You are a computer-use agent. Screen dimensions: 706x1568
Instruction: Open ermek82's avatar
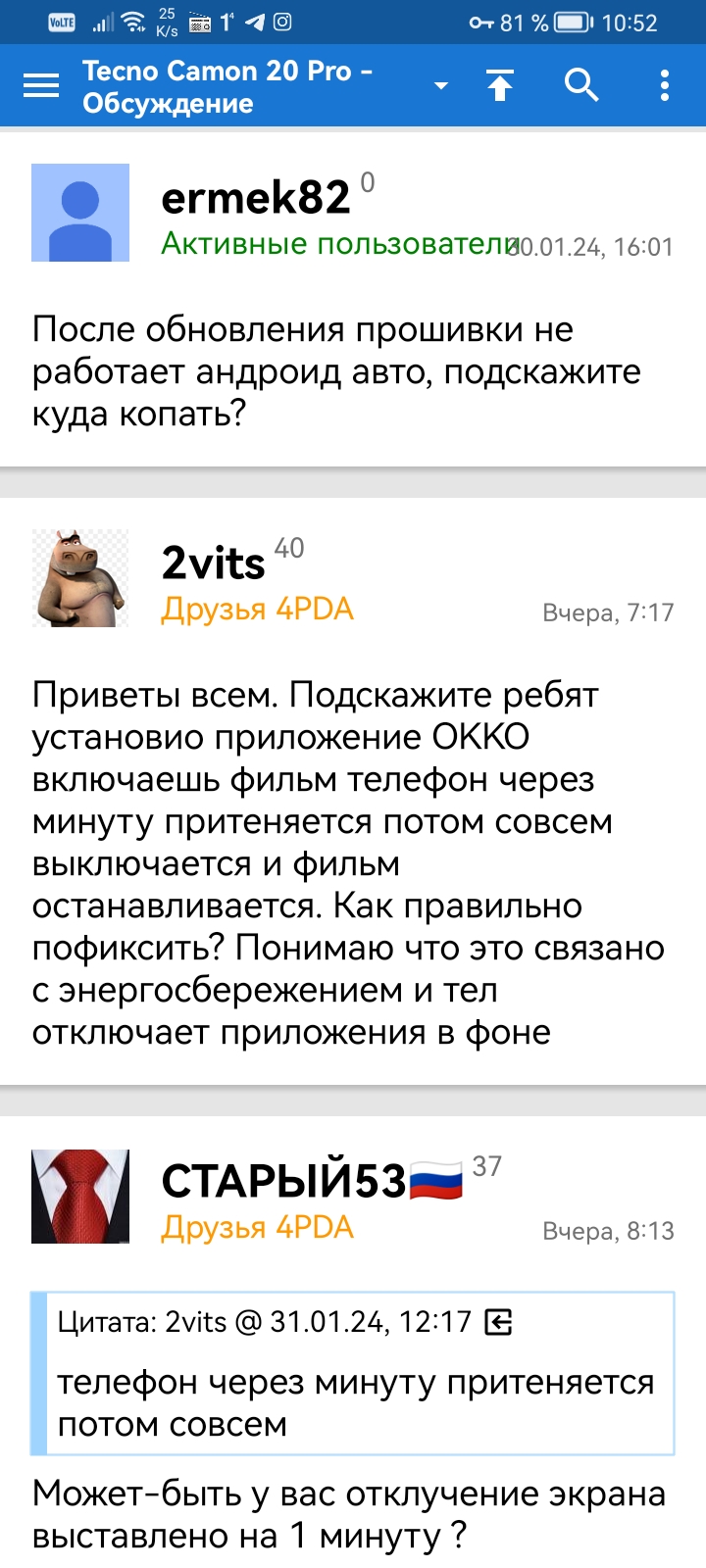[x=80, y=213]
